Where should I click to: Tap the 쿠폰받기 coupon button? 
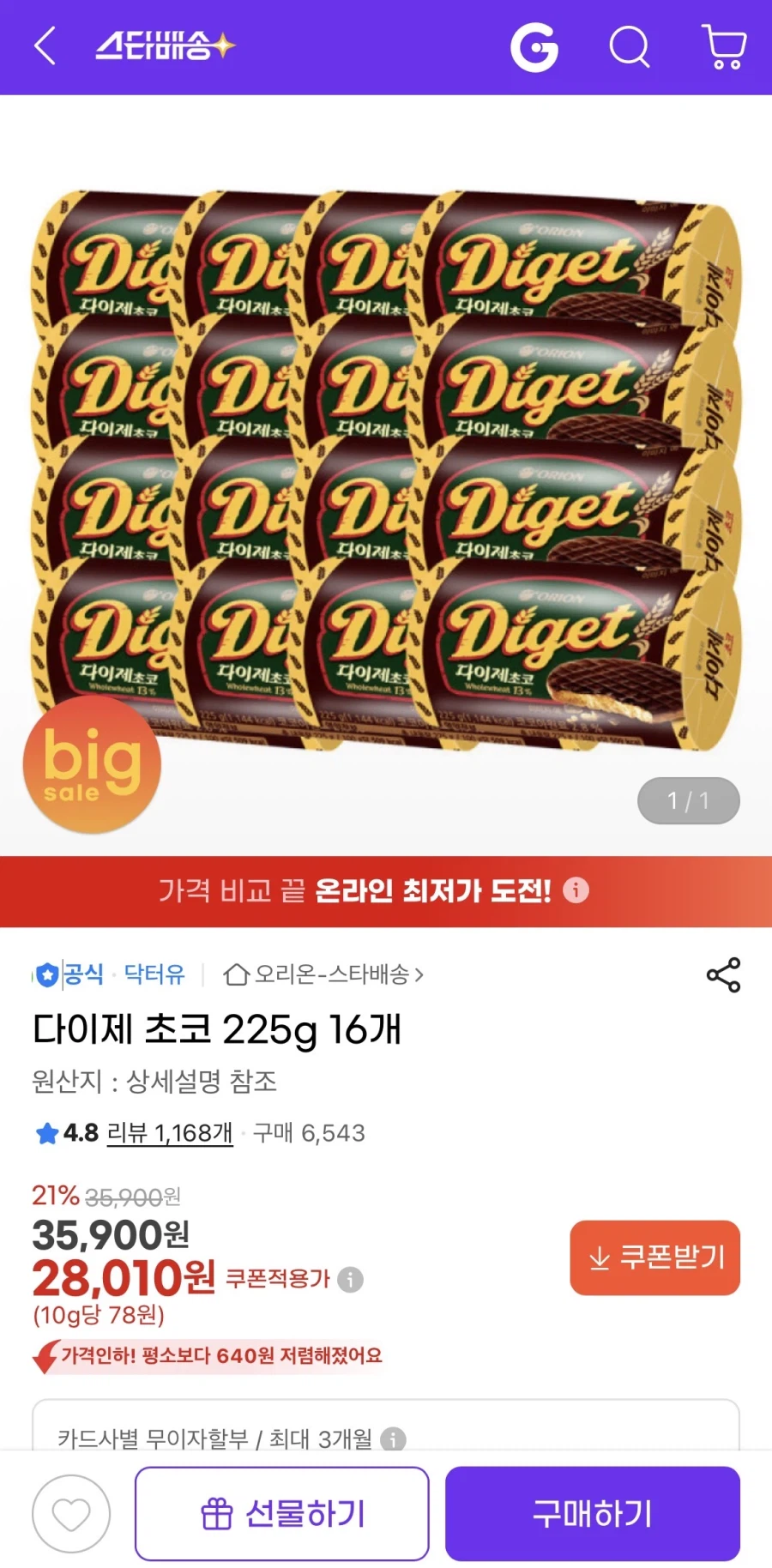pos(654,1258)
